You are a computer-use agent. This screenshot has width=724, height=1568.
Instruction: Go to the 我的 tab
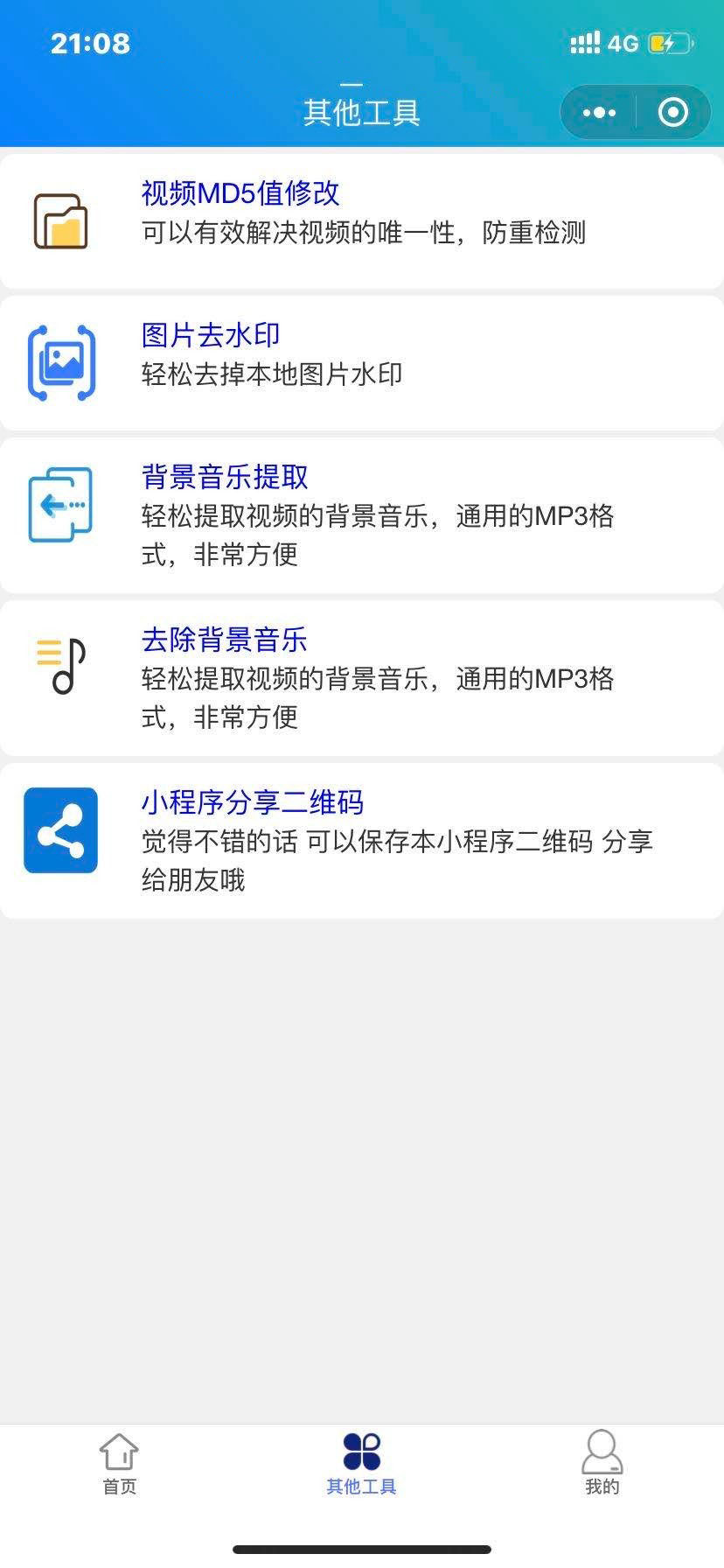click(602, 1464)
